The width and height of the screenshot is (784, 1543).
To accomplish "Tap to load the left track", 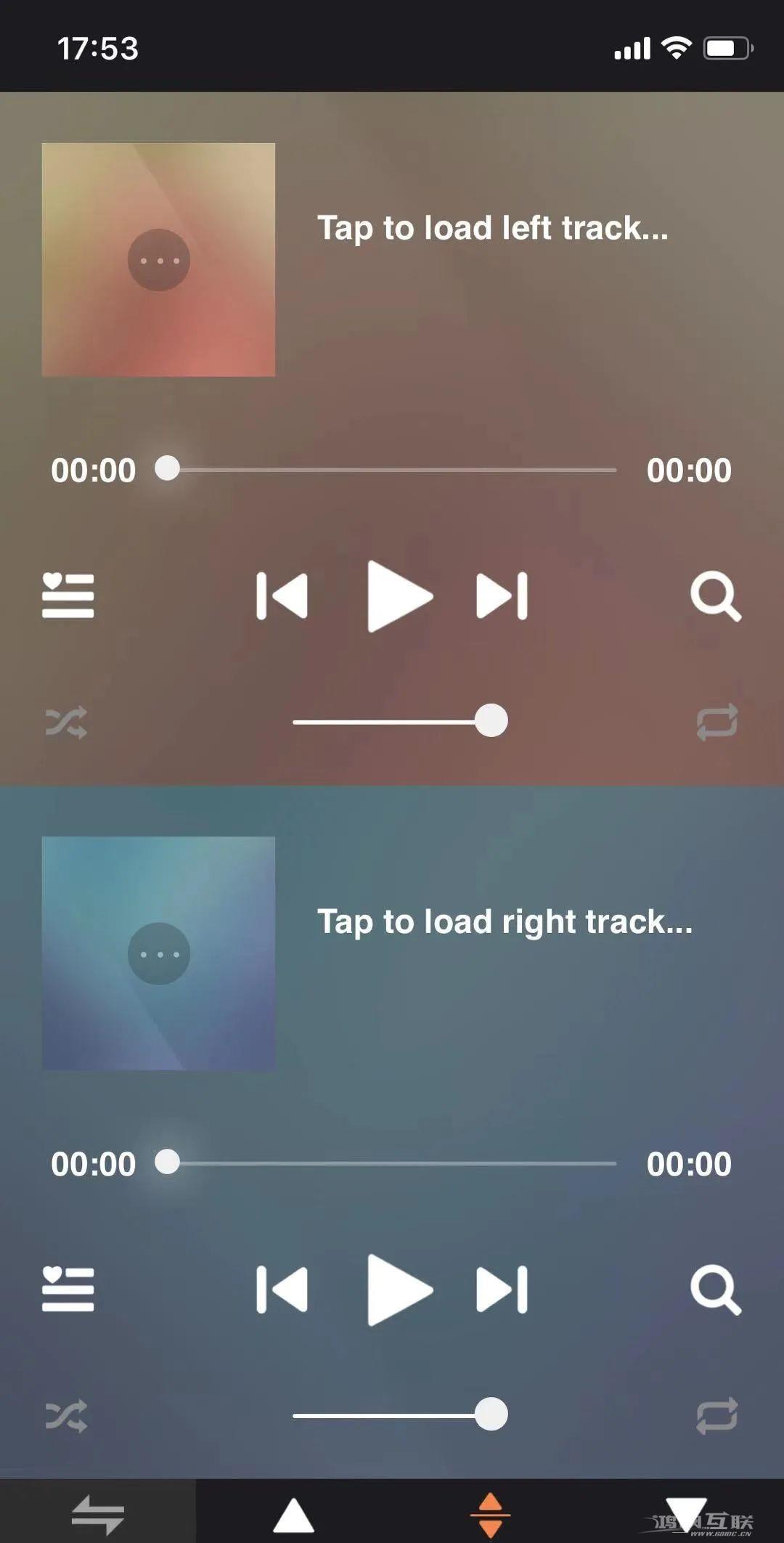I will [492, 228].
